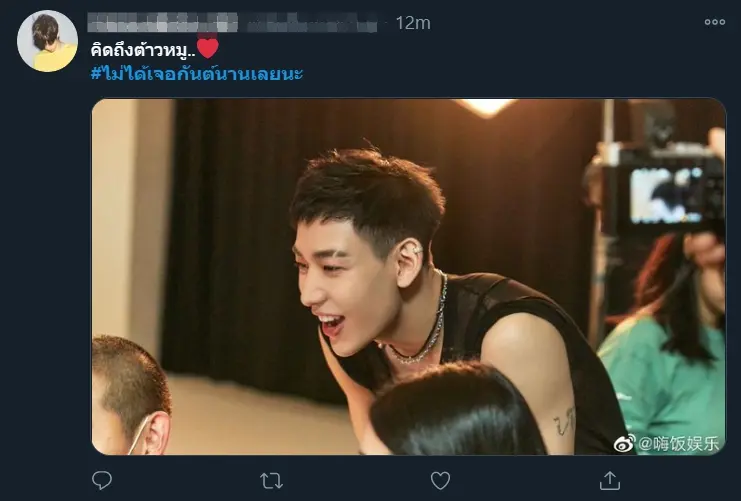
Task: Open the tweet author's profile avatar
Action: click(47, 41)
